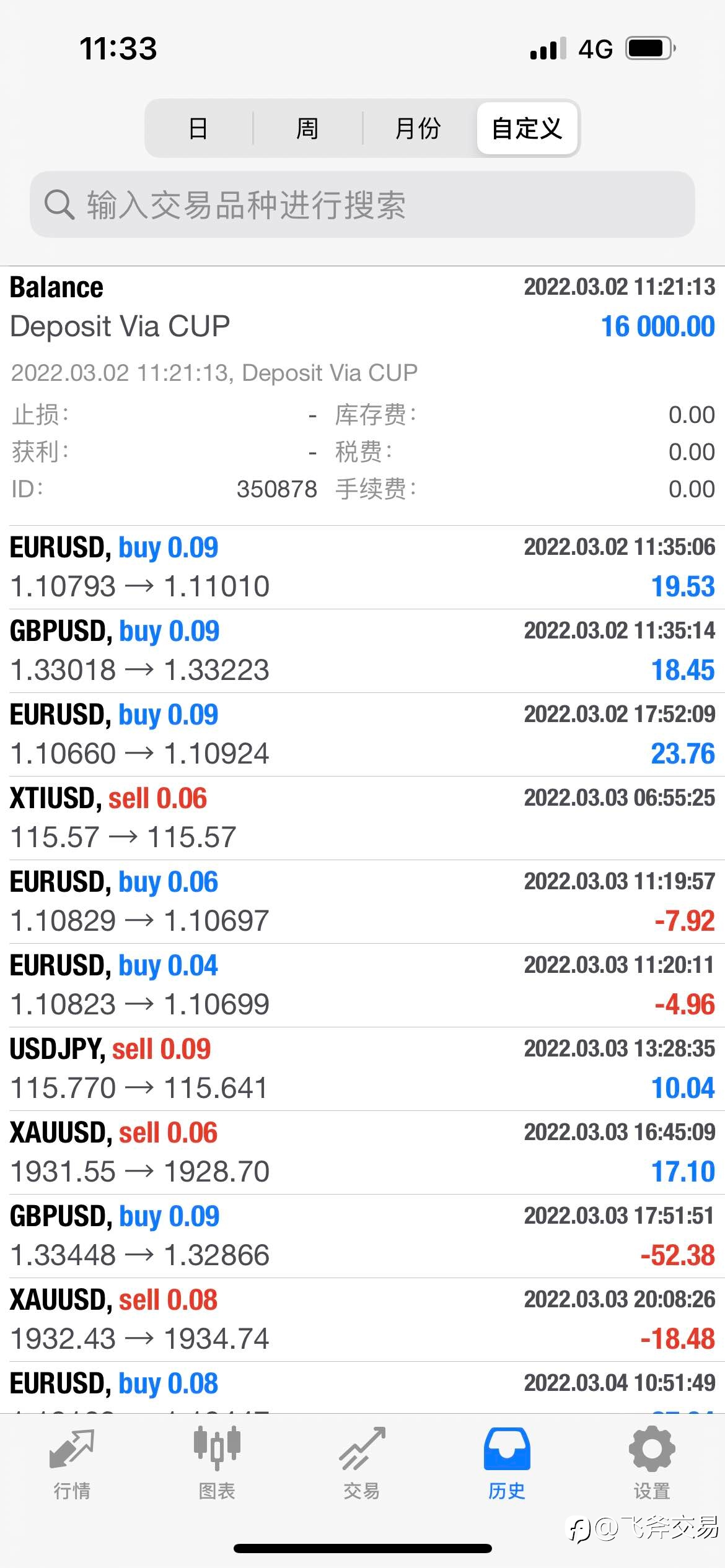The width and height of the screenshot is (725, 1568).
Task: Expand the USDJPY sell 0.09 trade
Action: coord(362,1069)
